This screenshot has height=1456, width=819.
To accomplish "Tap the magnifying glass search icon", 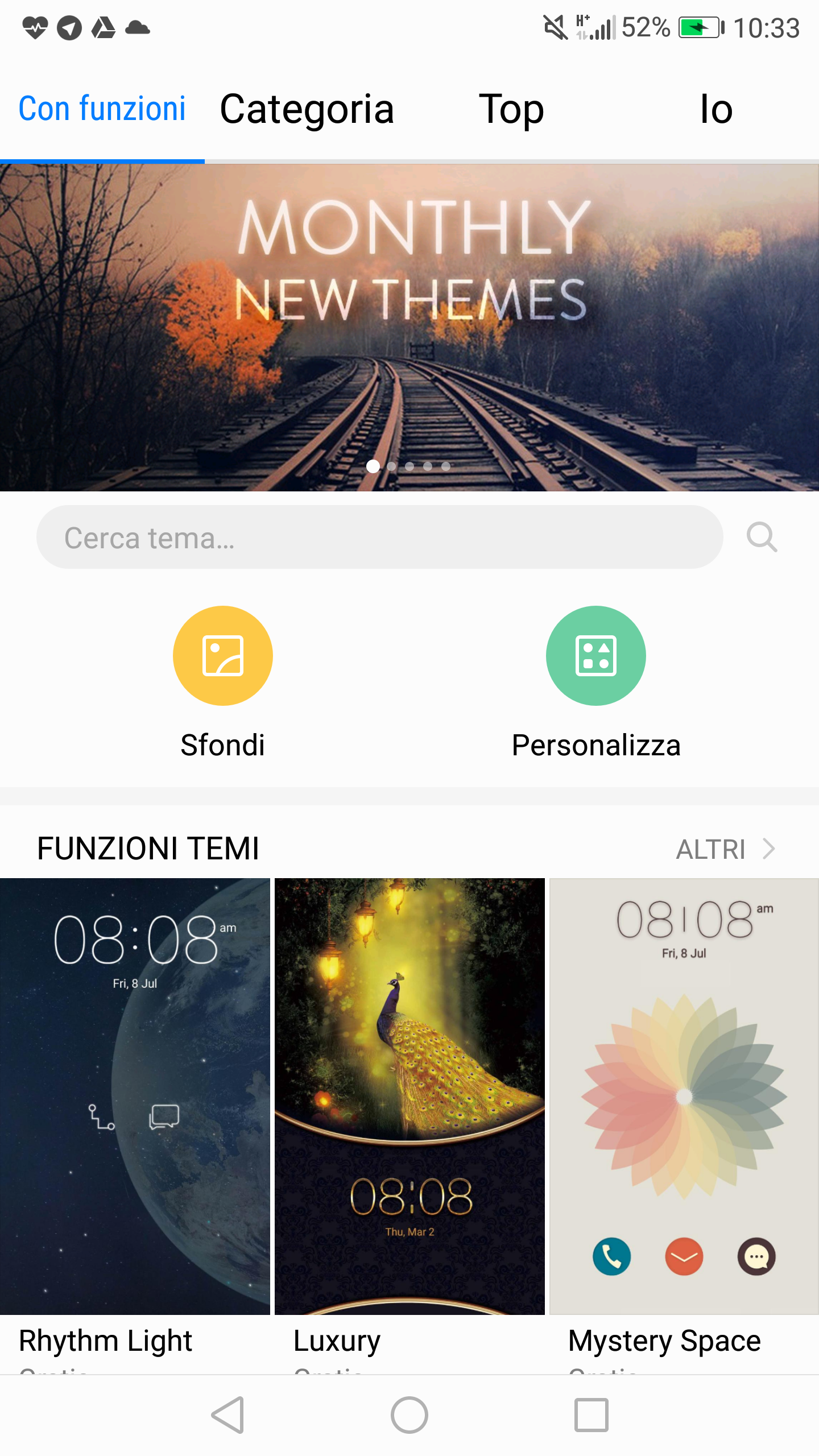I will click(x=762, y=537).
